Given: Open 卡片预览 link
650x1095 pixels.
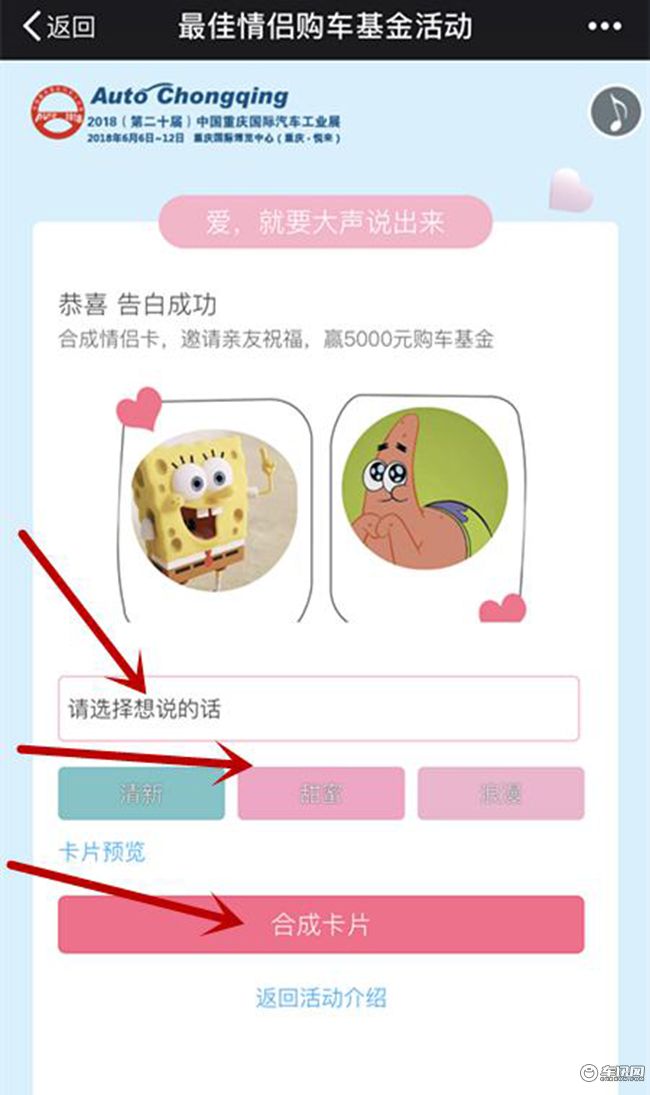Looking at the screenshot, I should pyautogui.click(x=102, y=851).
